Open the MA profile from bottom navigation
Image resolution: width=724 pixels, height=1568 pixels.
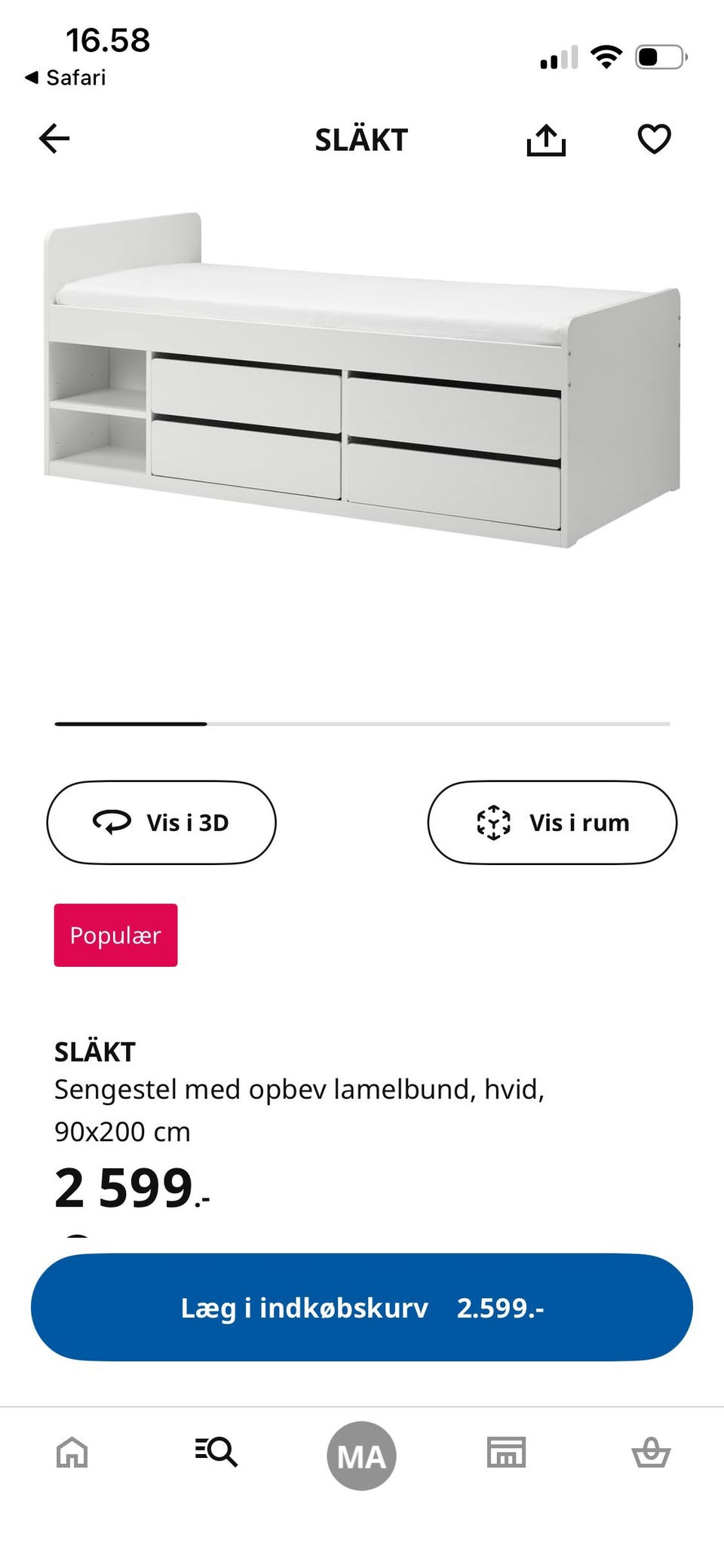pyautogui.click(x=361, y=1456)
